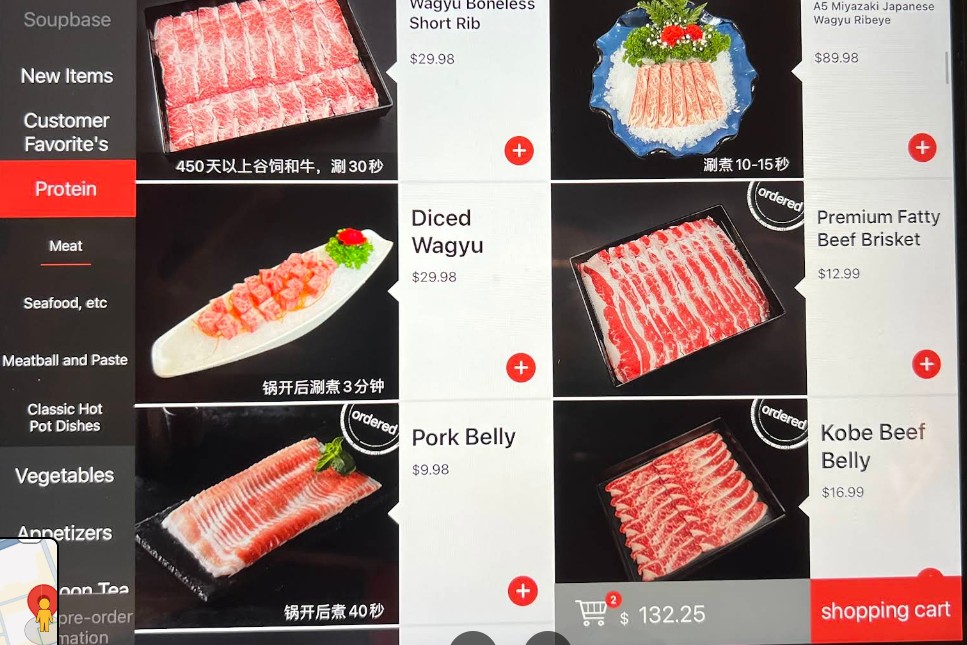
Task: Add Wagyu Boneless Short Rib to the order
Action: tap(518, 151)
